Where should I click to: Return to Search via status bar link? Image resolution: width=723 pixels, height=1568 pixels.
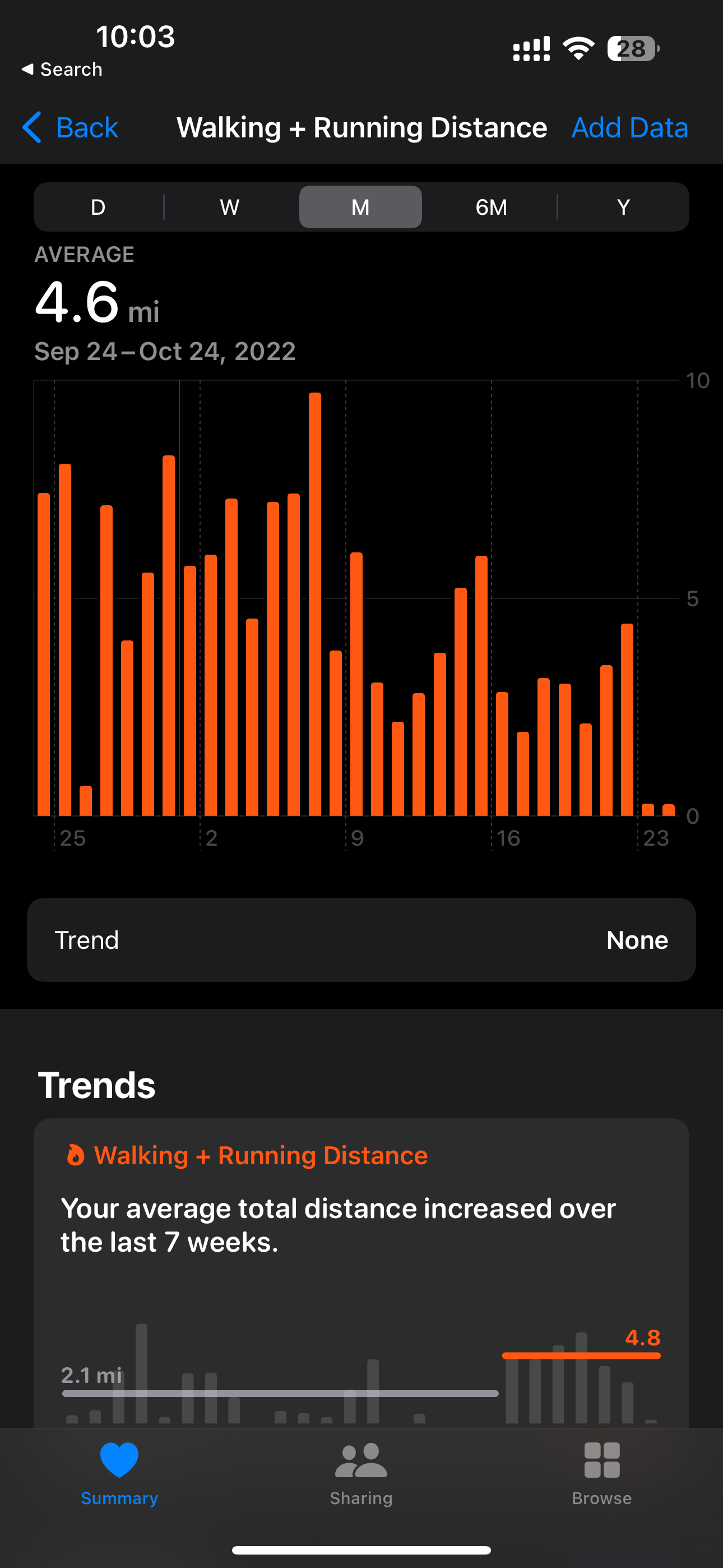pyautogui.click(x=62, y=70)
